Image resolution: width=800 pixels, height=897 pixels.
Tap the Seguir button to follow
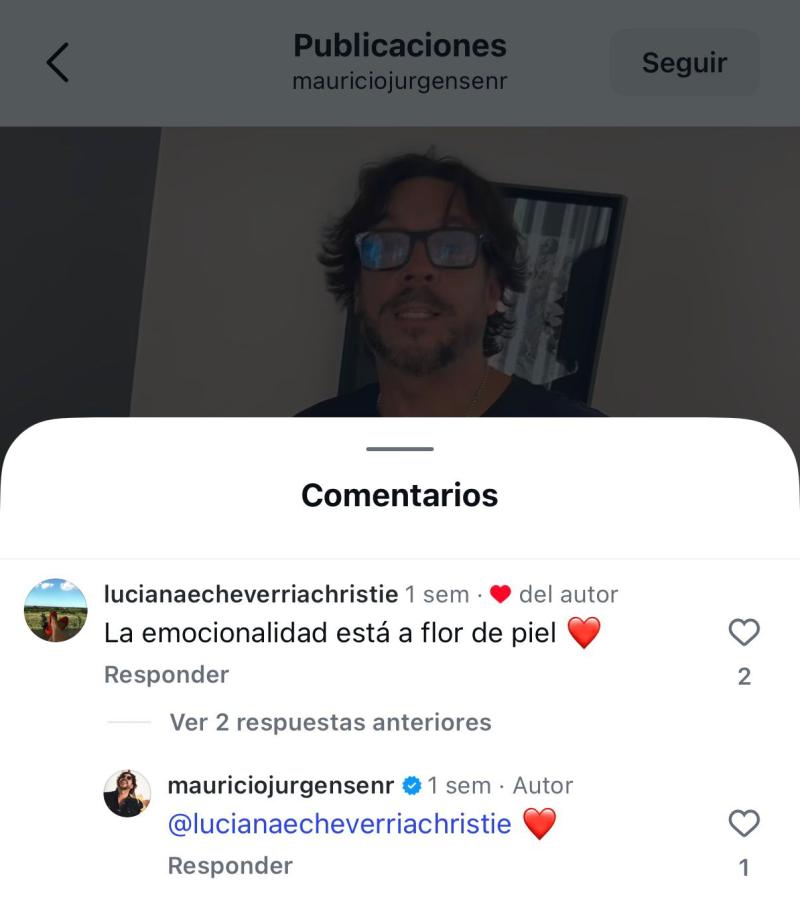click(684, 62)
